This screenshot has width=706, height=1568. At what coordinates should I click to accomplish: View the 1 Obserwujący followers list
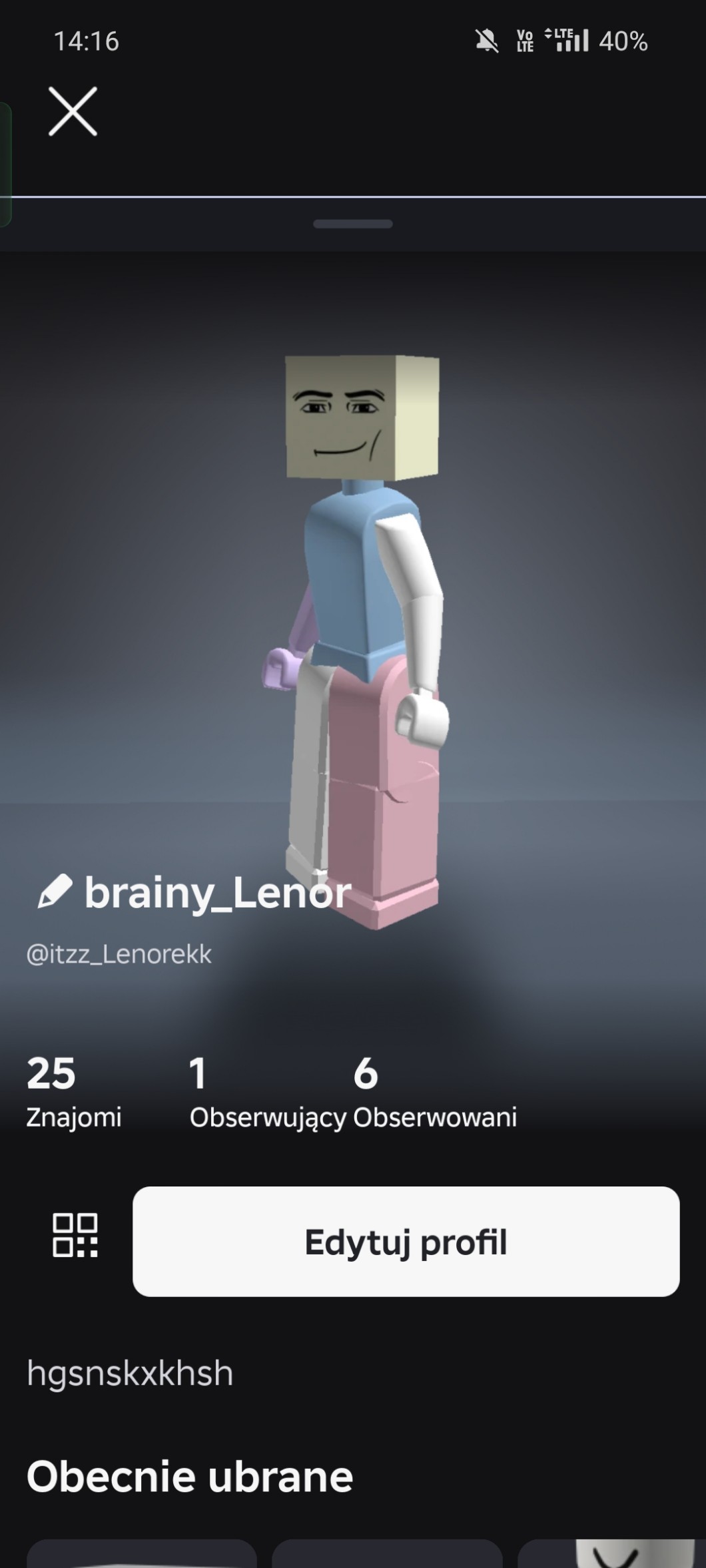[x=266, y=1092]
